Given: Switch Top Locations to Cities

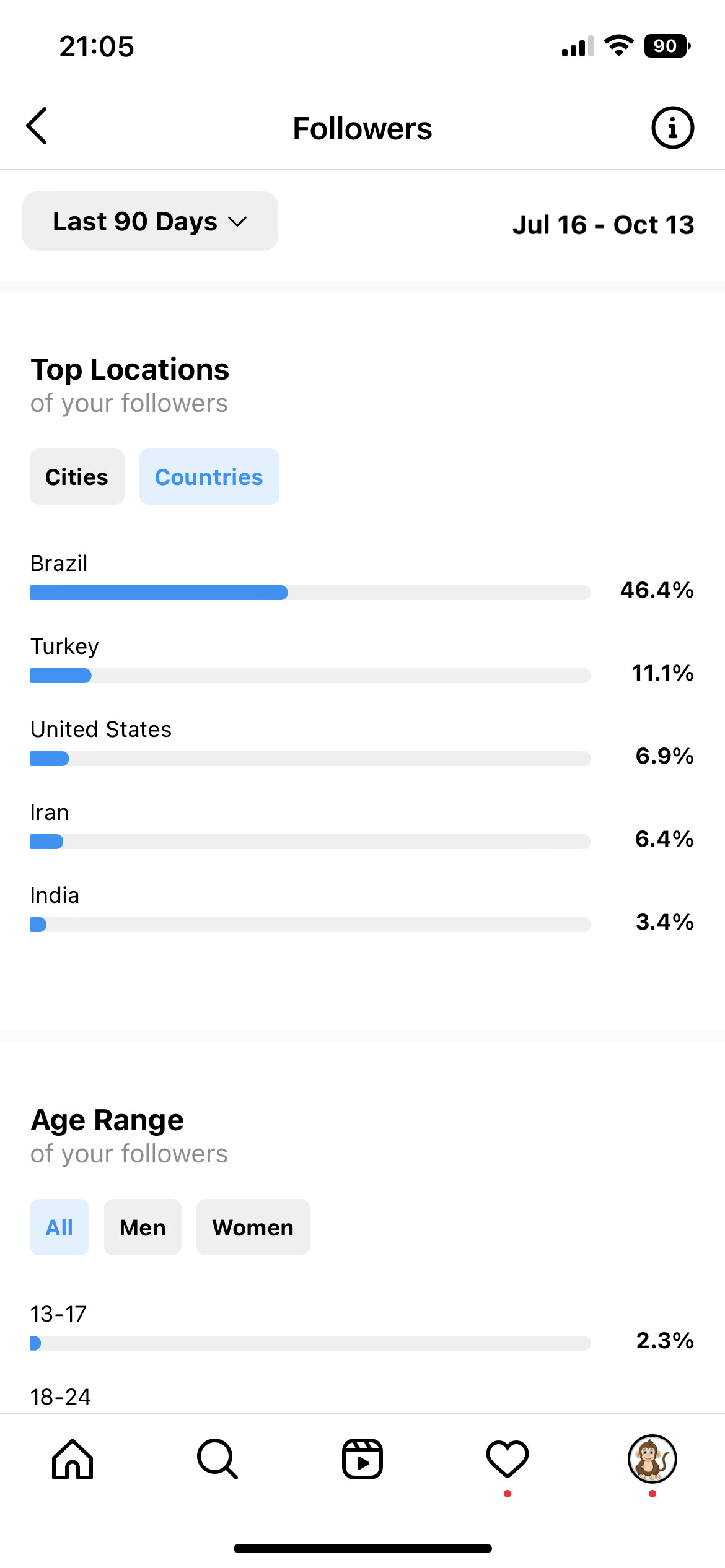Looking at the screenshot, I should coord(77,477).
